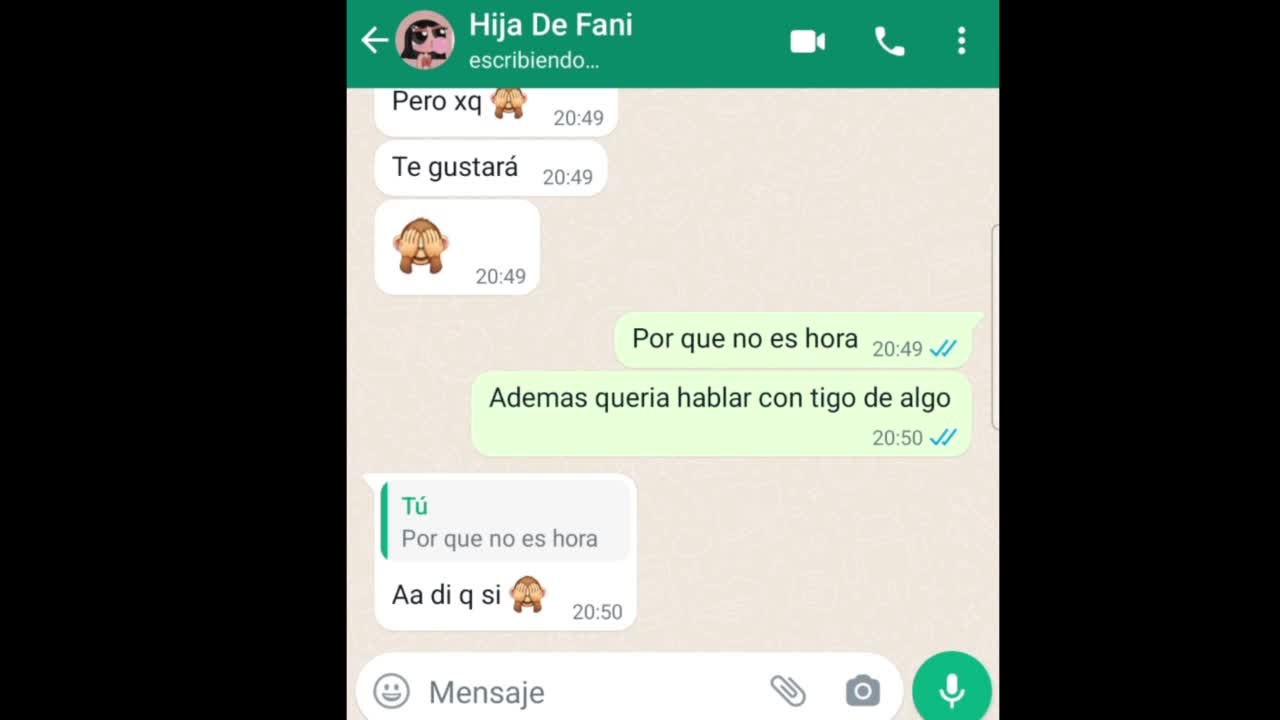Jump to quoted message "Por que no es hora"
Viewport: 1280px width, 720px height.
tap(506, 521)
